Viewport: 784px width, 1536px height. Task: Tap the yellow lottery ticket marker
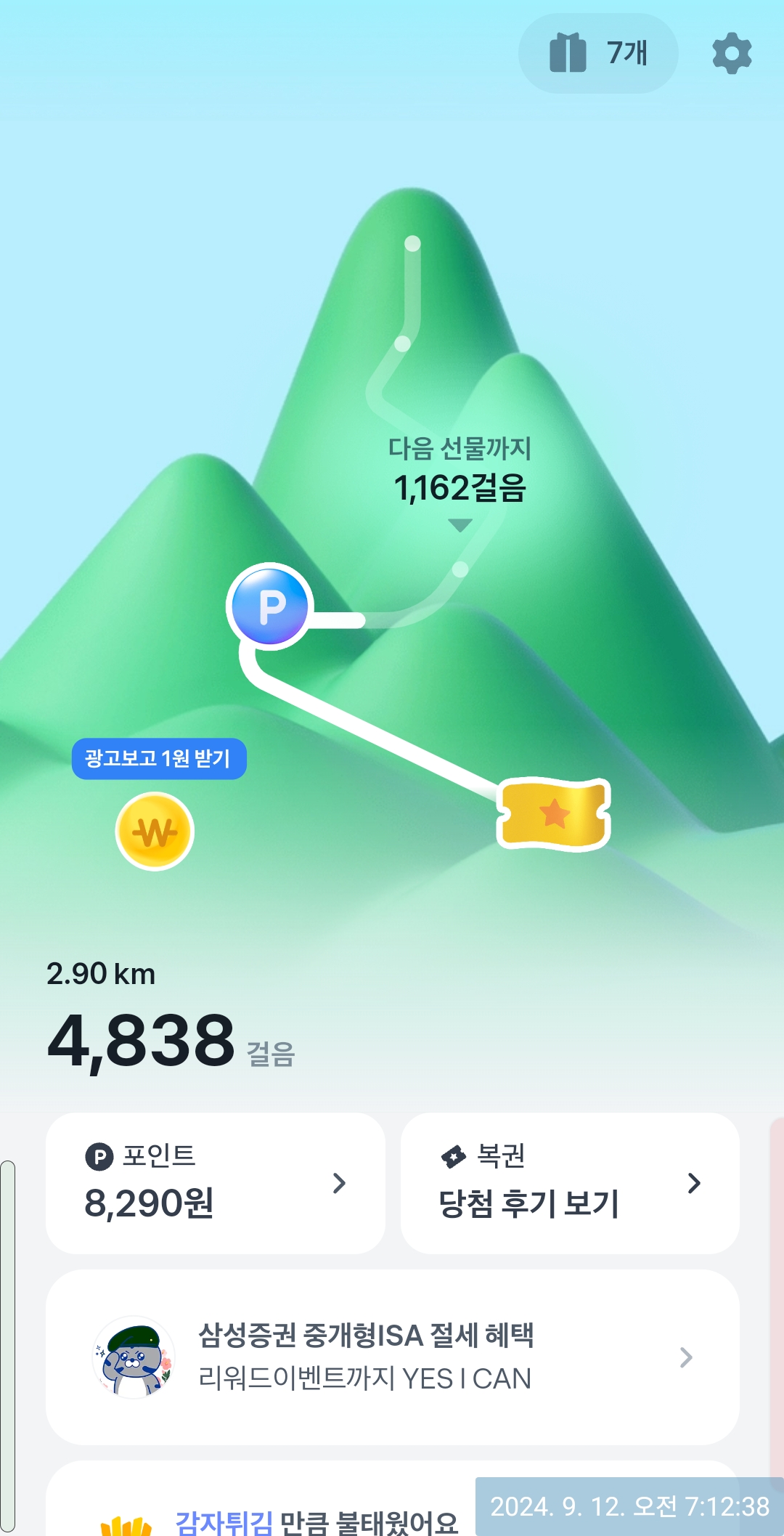(553, 813)
